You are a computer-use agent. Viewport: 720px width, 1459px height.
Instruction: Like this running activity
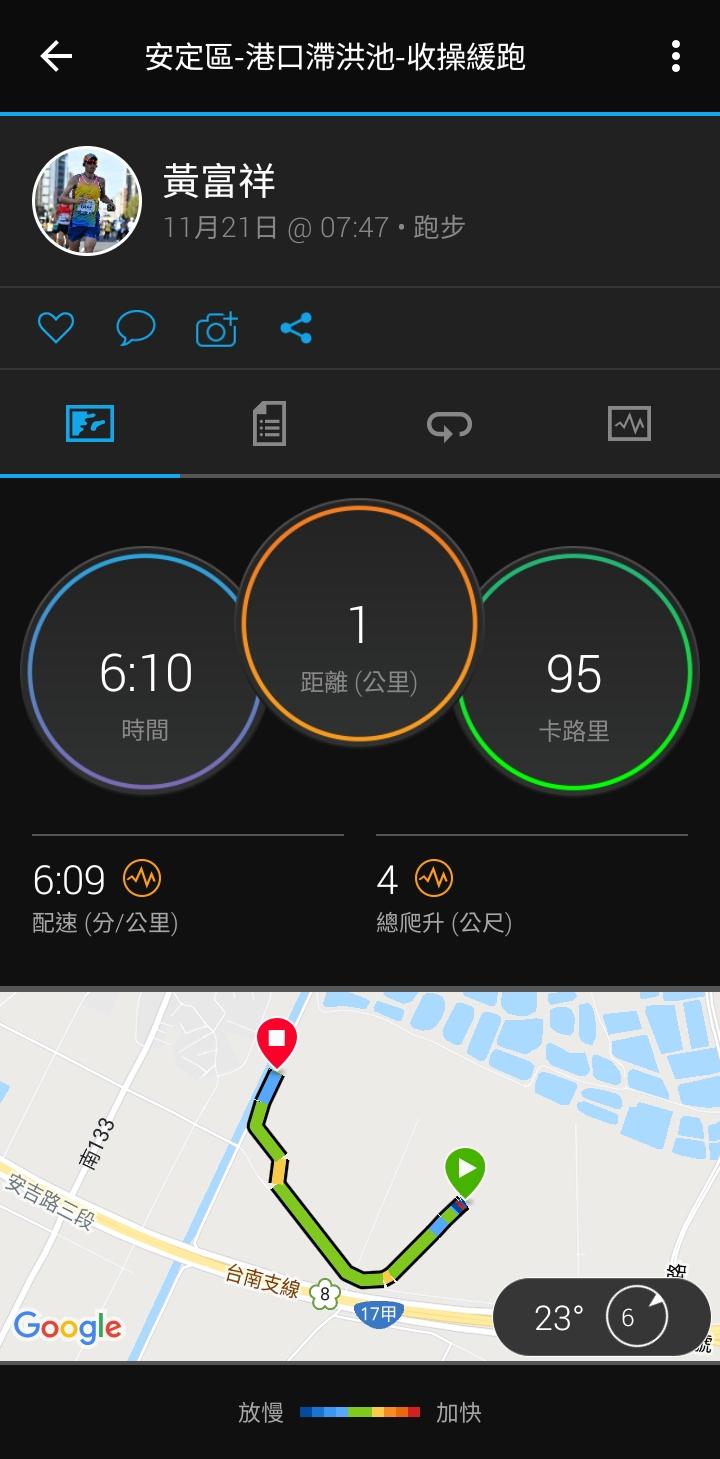click(56, 328)
